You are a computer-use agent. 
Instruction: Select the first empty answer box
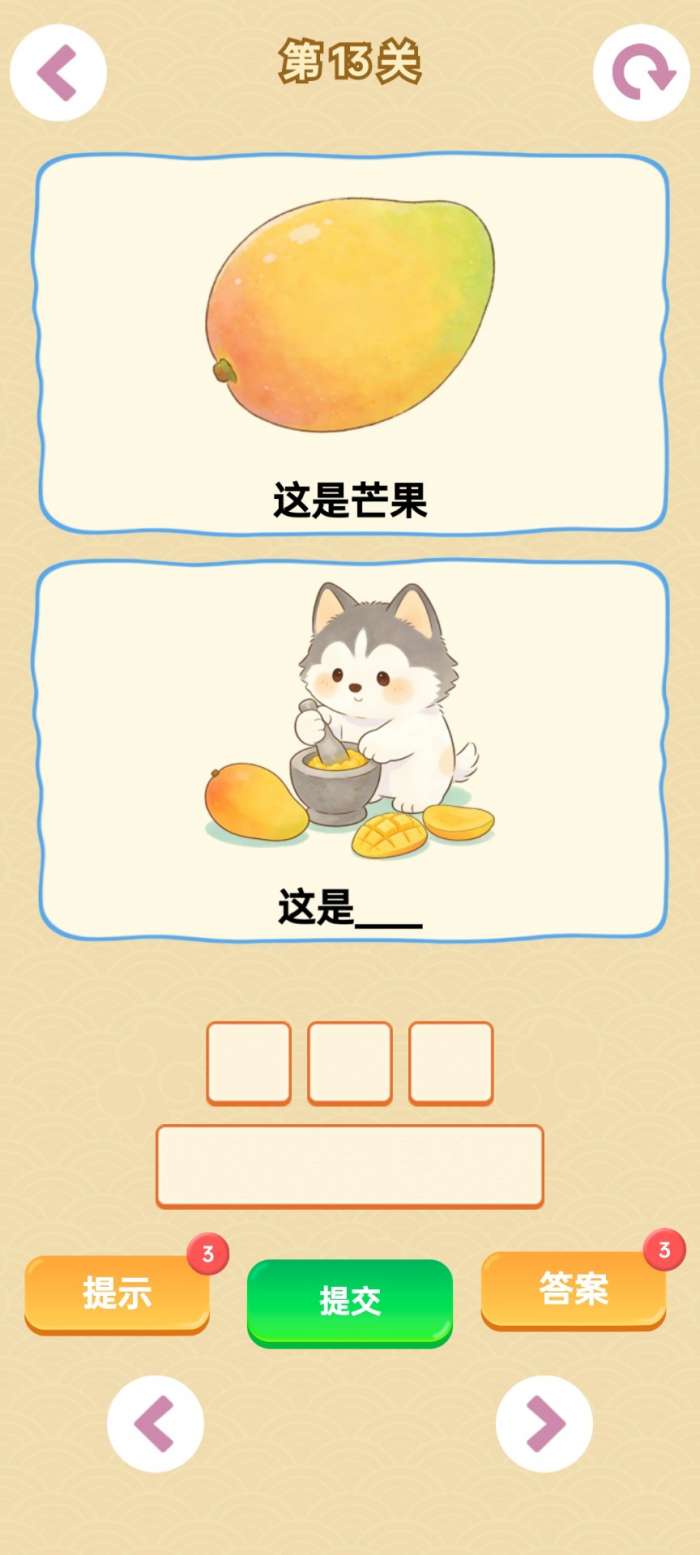(249, 1062)
